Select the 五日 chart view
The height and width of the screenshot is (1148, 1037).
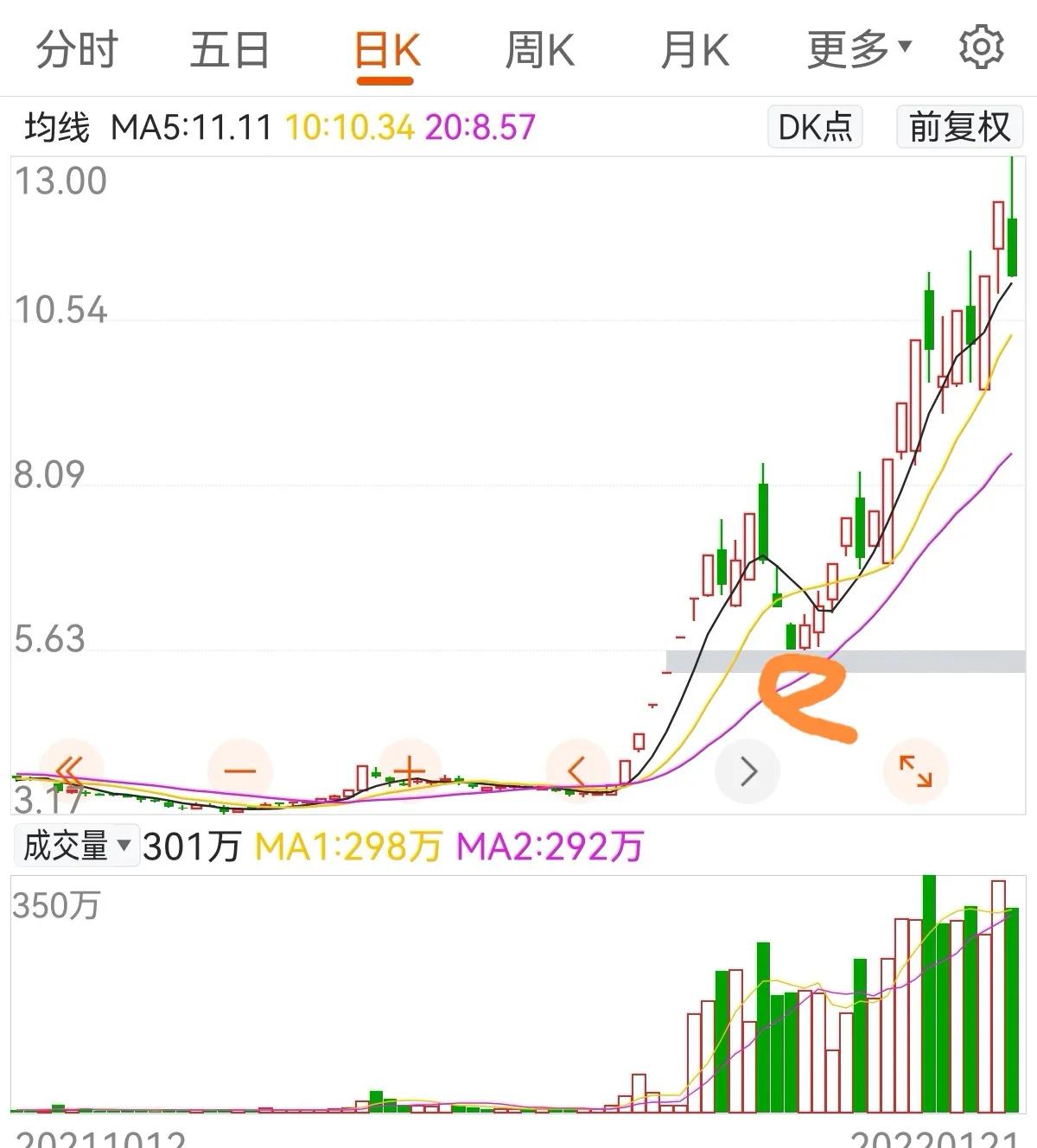tap(230, 48)
